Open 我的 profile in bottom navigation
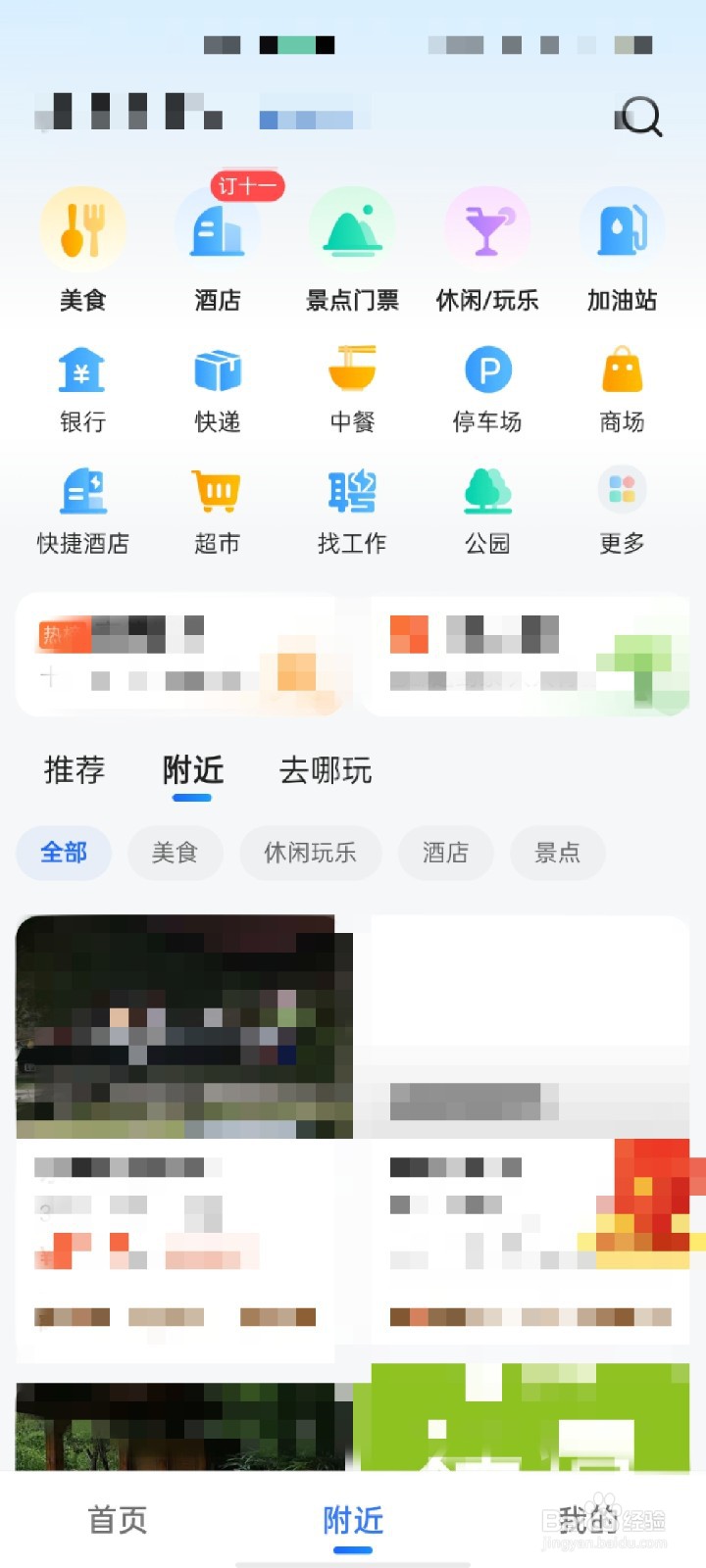This screenshot has width=706, height=1568. tap(586, 1520)
